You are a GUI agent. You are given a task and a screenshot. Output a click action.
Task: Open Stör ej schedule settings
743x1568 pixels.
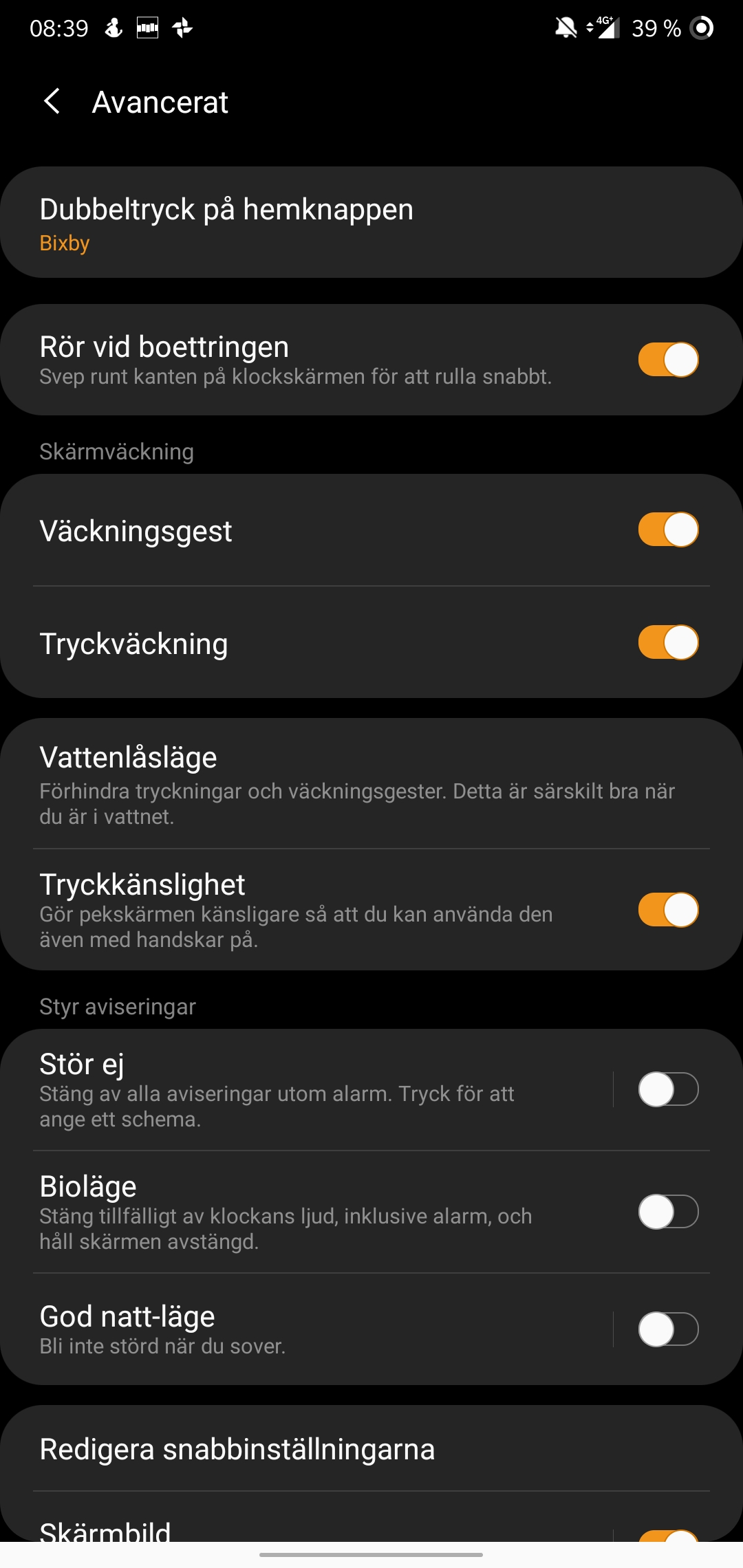point(310,1089)
